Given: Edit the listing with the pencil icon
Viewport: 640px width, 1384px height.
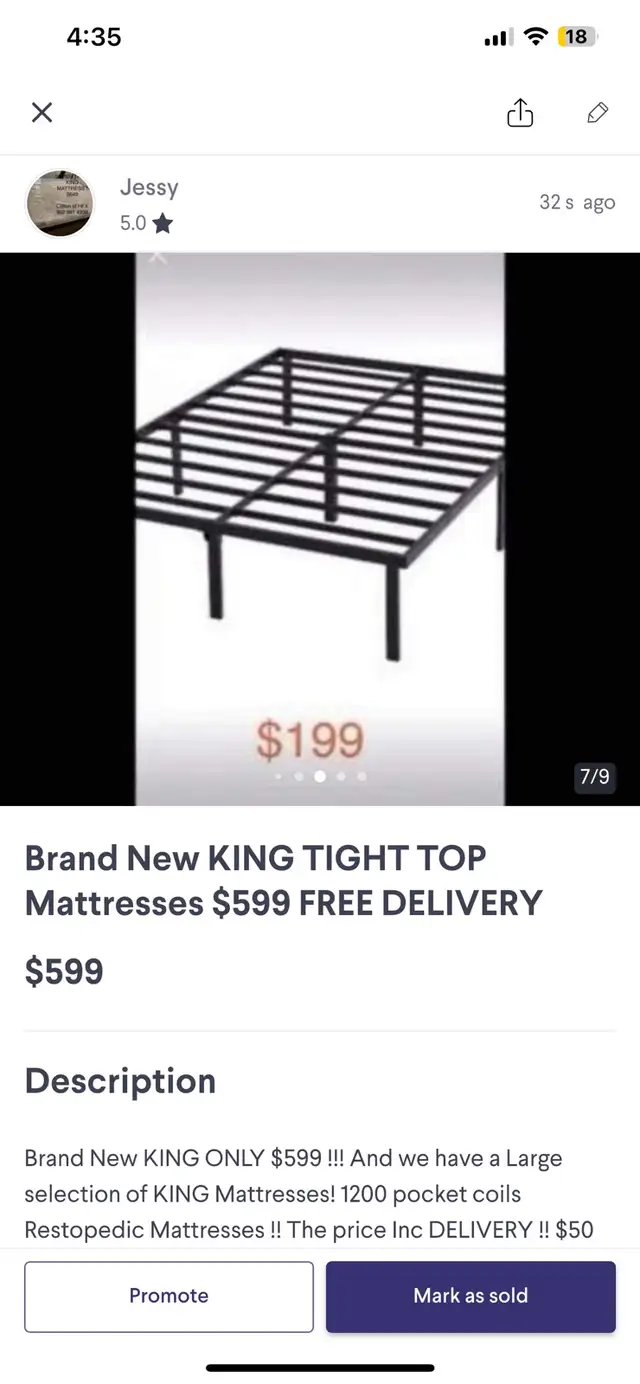Looking at the screenshot, I should pos(598,113).
